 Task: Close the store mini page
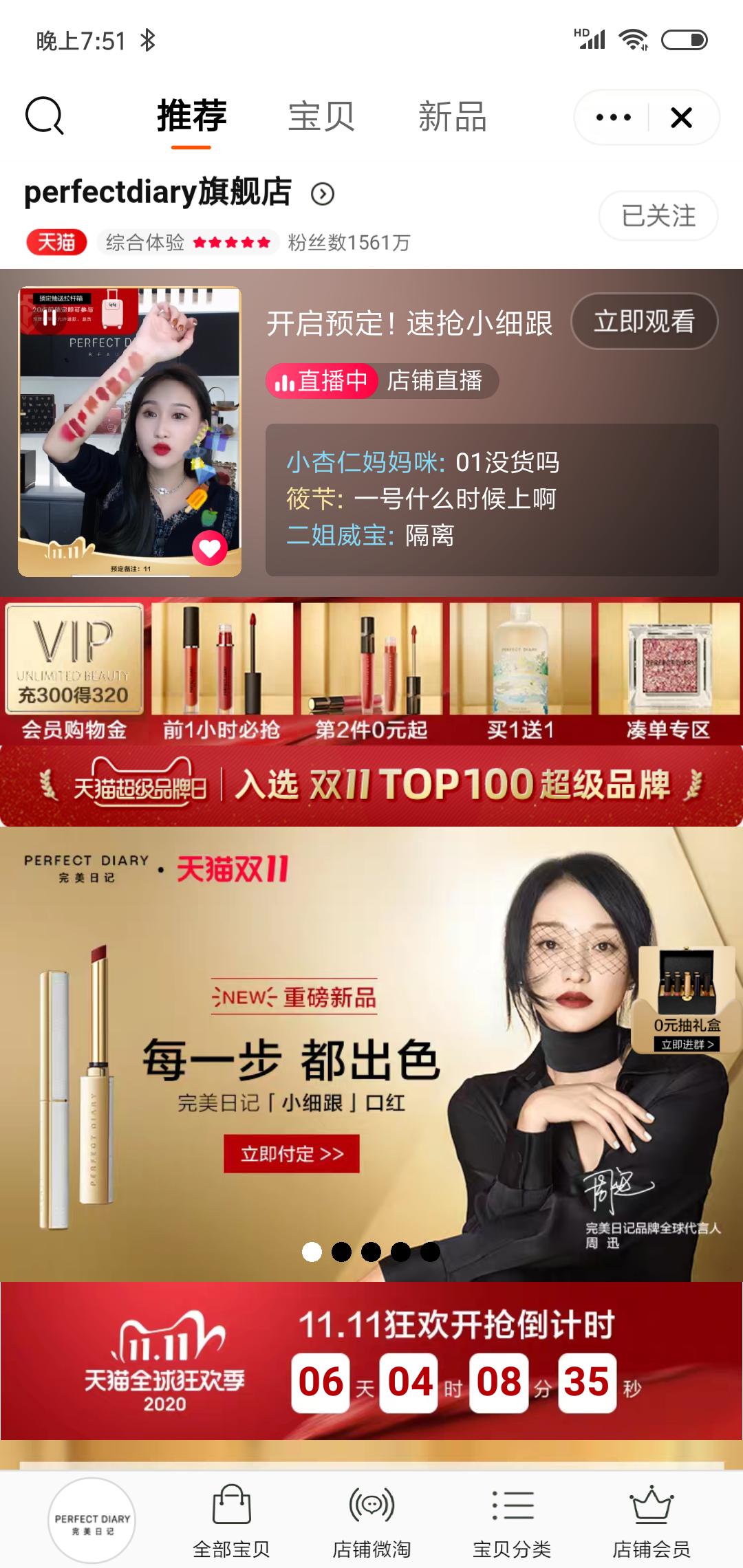681,118
